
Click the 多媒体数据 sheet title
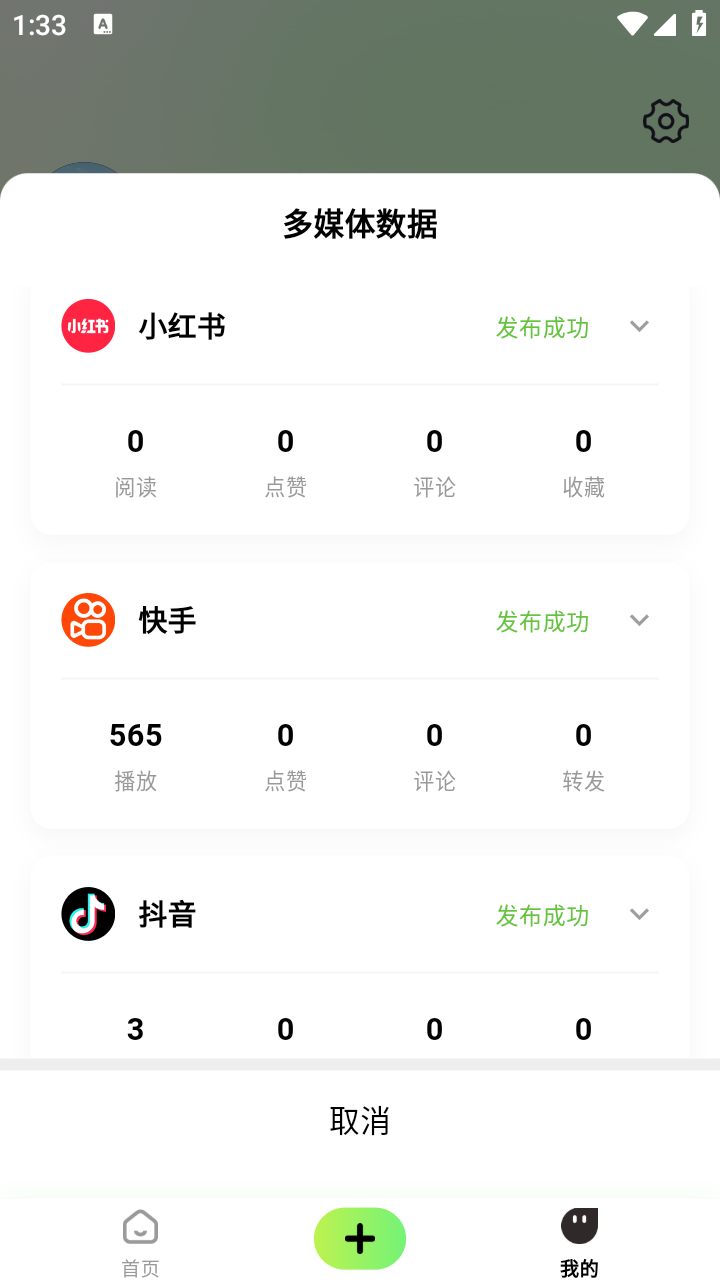tap(359, 225)
